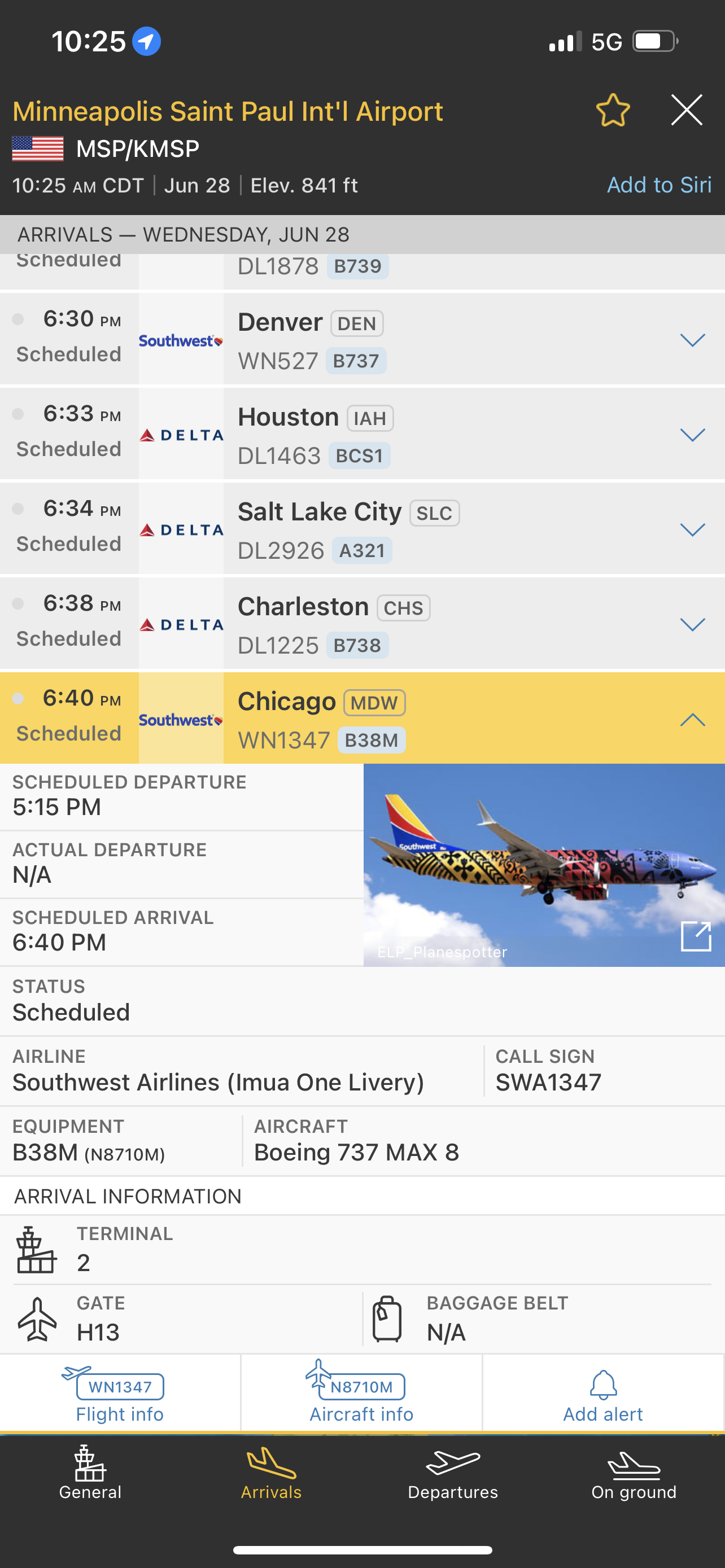Viewport: 725px width, 1568px height.
Task: Expand the Houston DL1463 arrival
Action: (692, 435)
